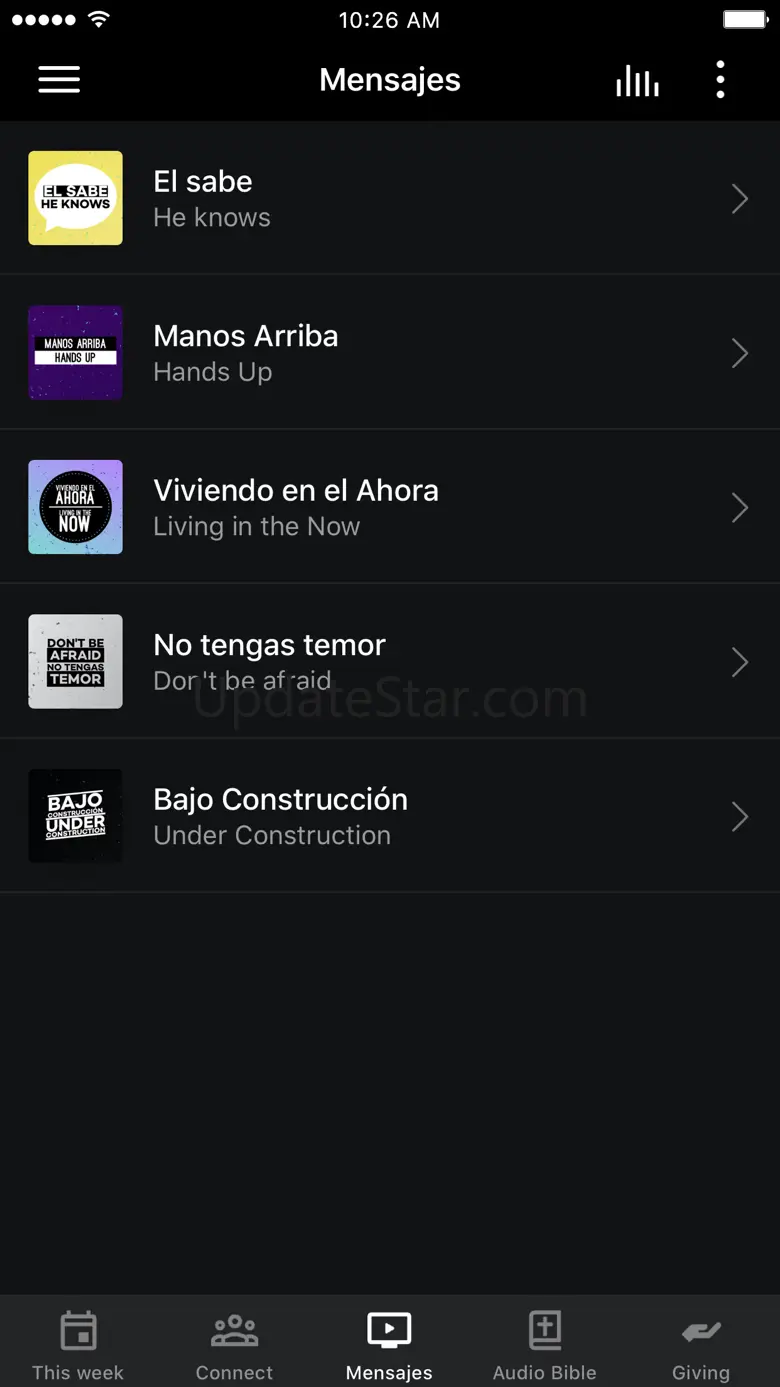780x1387 pixels.
Task: Switch to the This week tab
Action: [78, 1343]
